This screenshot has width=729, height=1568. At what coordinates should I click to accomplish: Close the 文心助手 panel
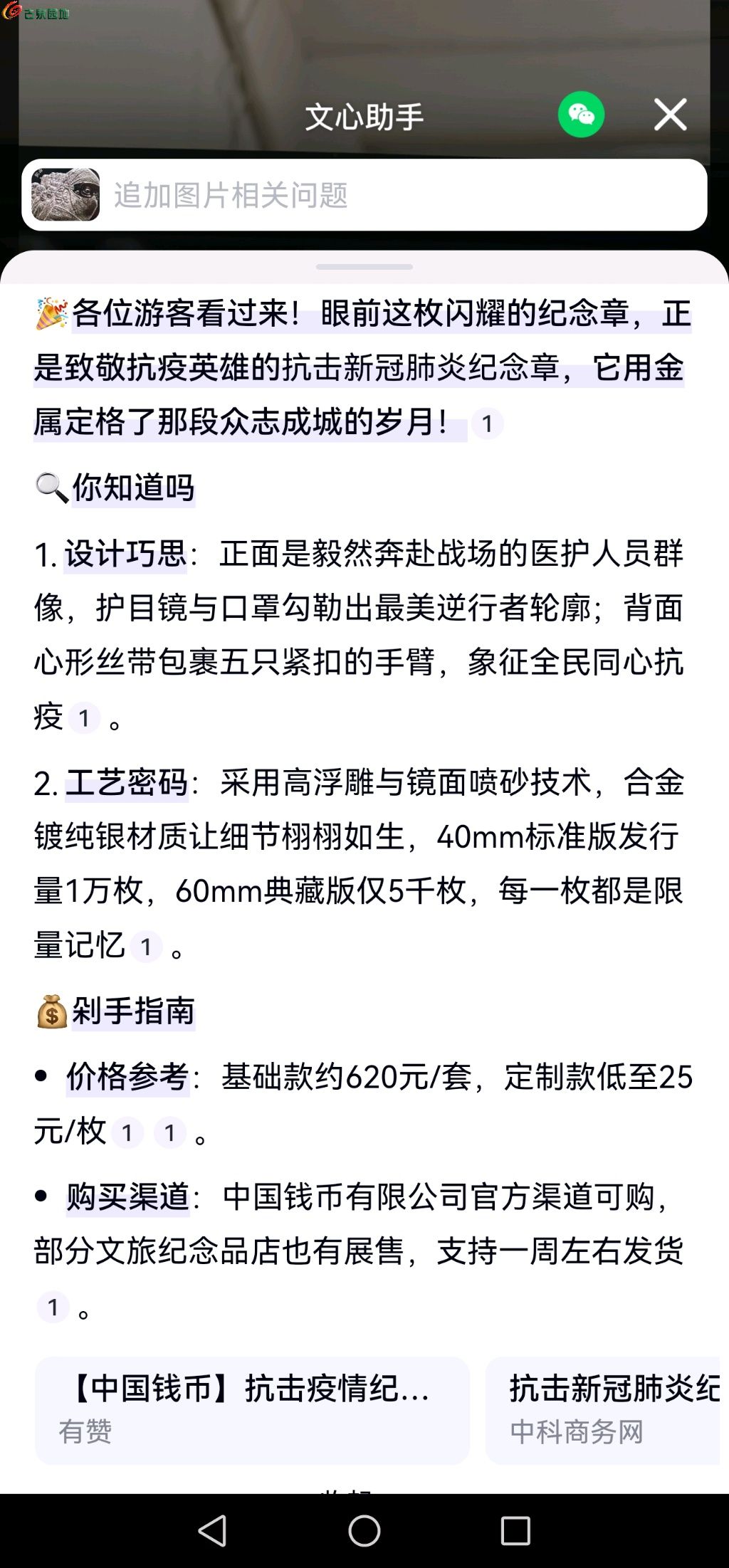(x=670, y=115)
